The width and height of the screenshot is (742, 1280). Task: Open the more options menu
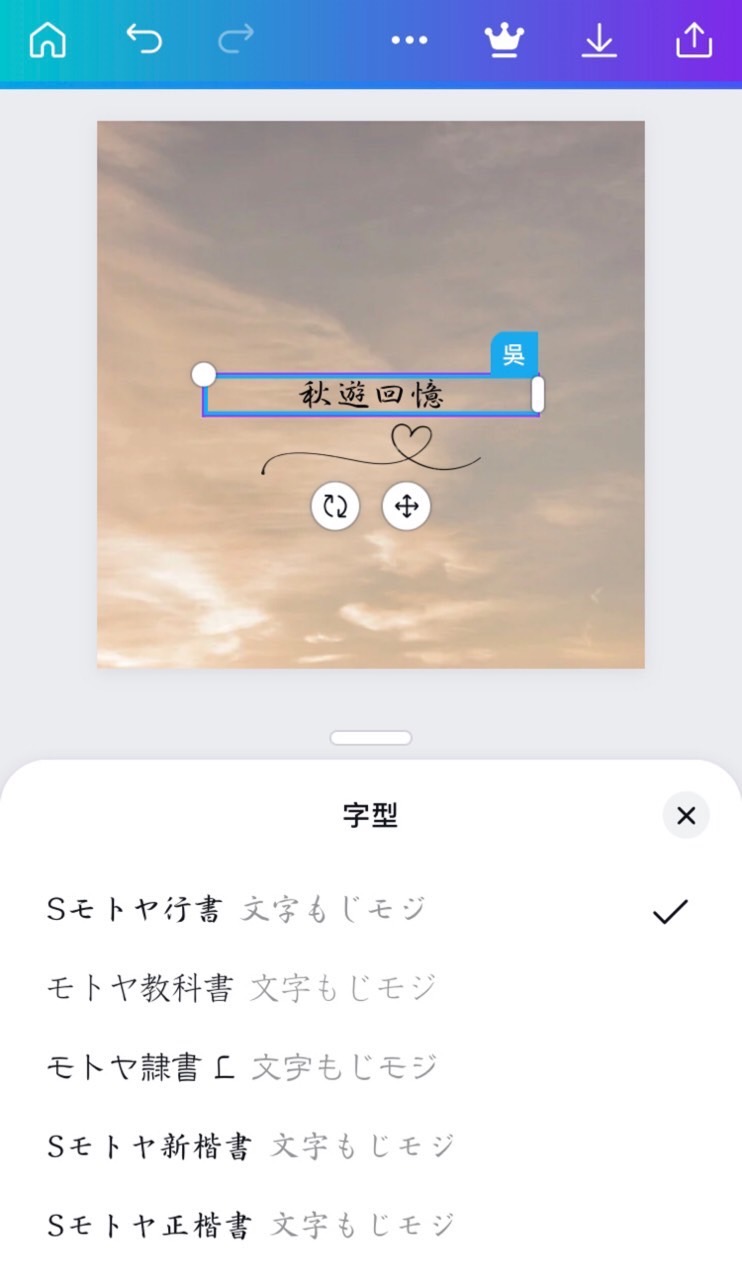410,40
